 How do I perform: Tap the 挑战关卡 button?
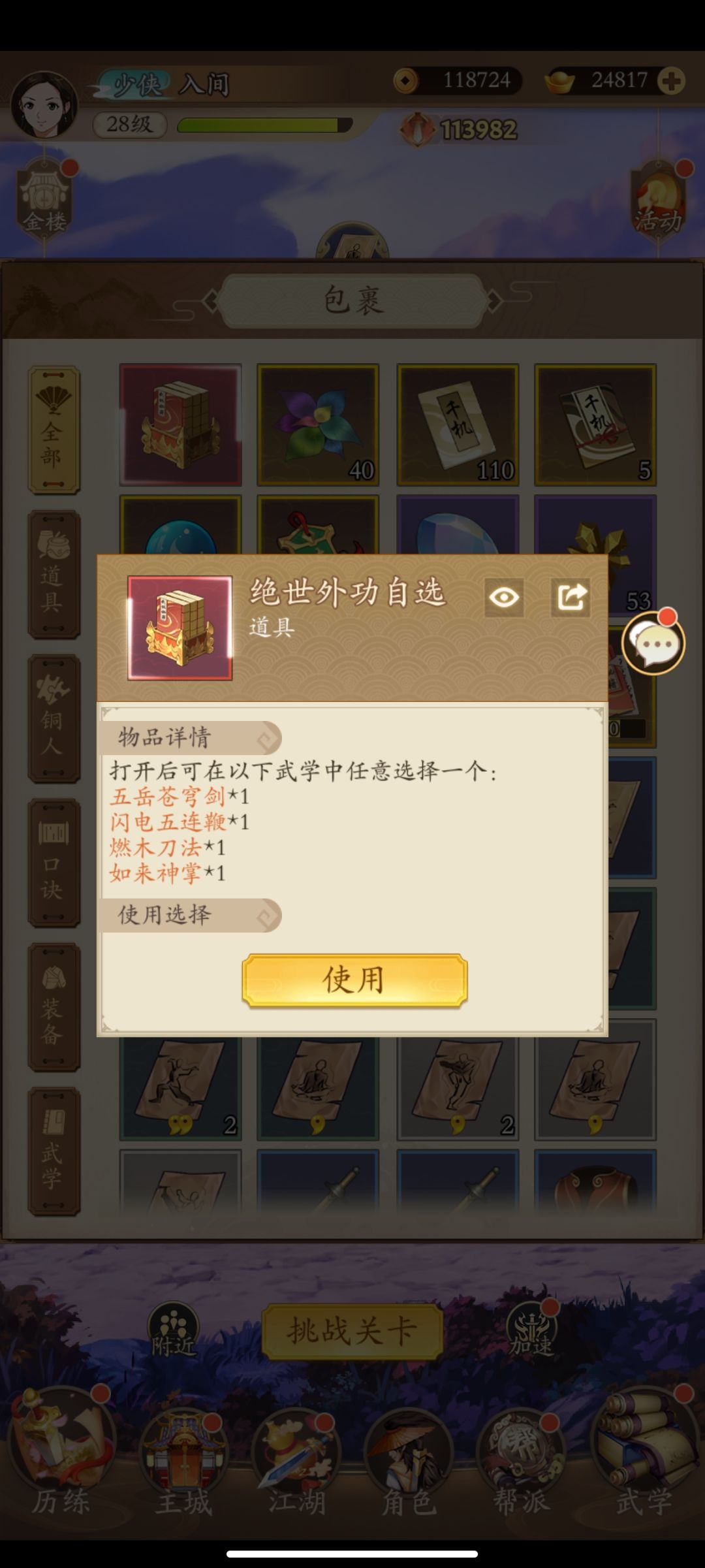352,1330
